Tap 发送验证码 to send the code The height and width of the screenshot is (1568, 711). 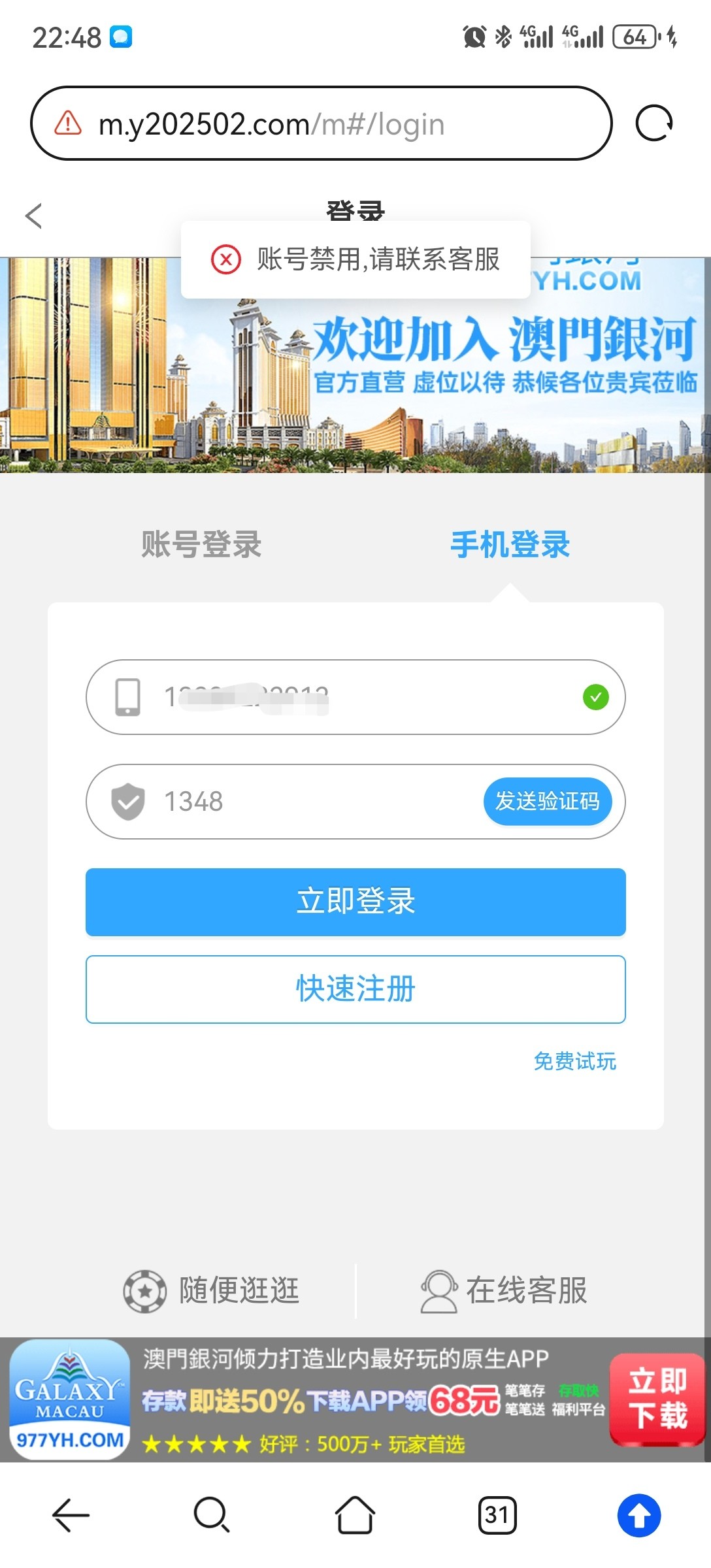pyautogui.click(x=547, y=801)
